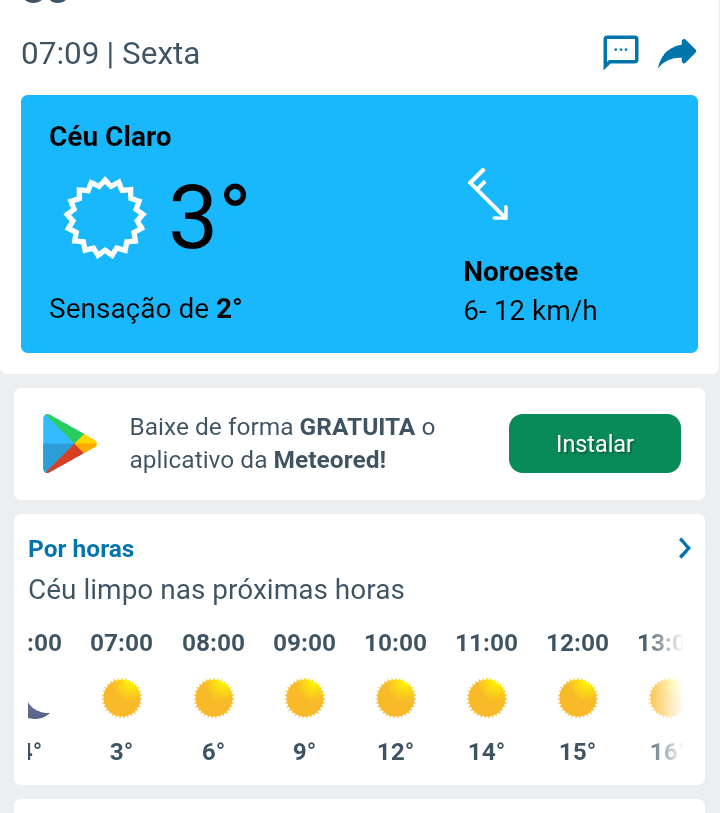Open the Por horas forecast link
Viewport: 720px width, 813px height.
coord(81,548)
